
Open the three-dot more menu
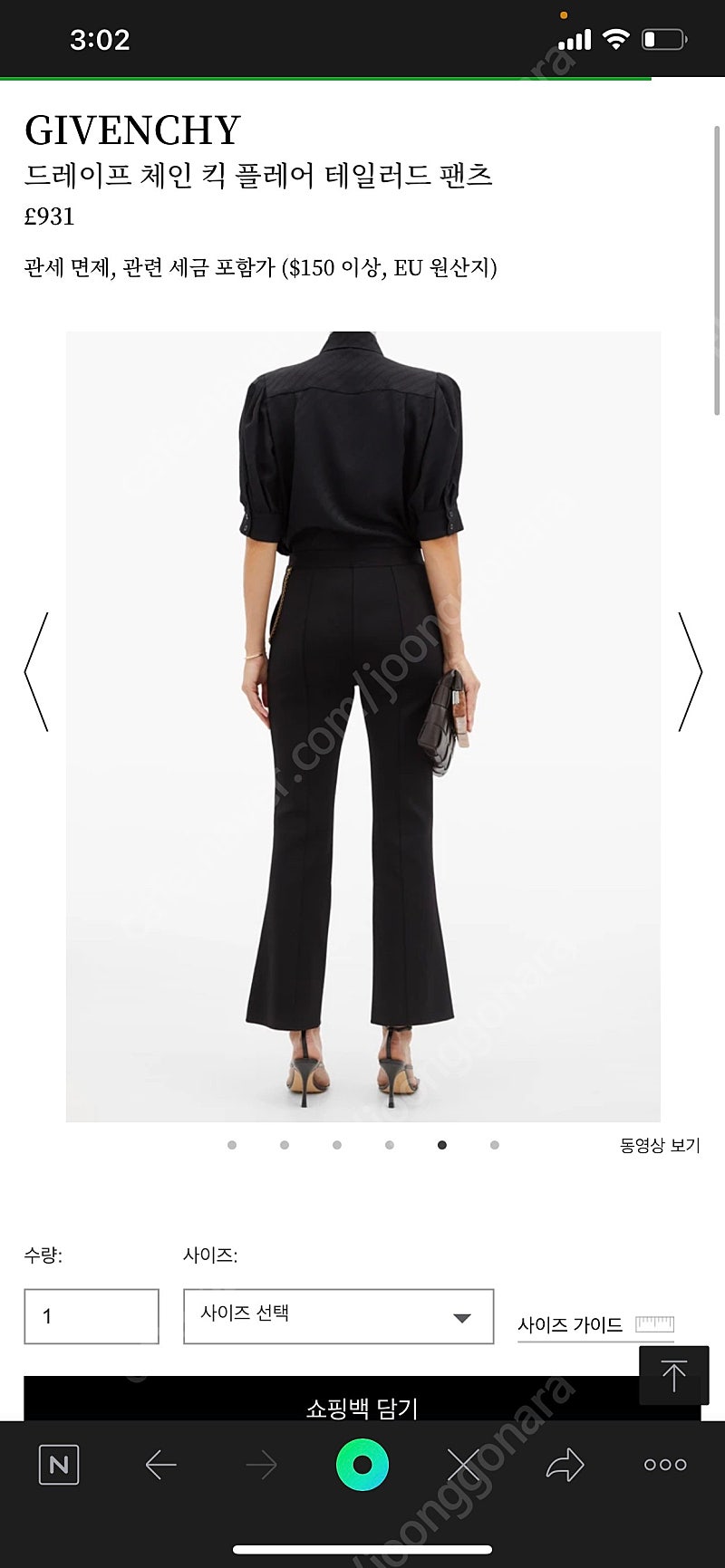pyautogui.click(x=665, y=1465)
